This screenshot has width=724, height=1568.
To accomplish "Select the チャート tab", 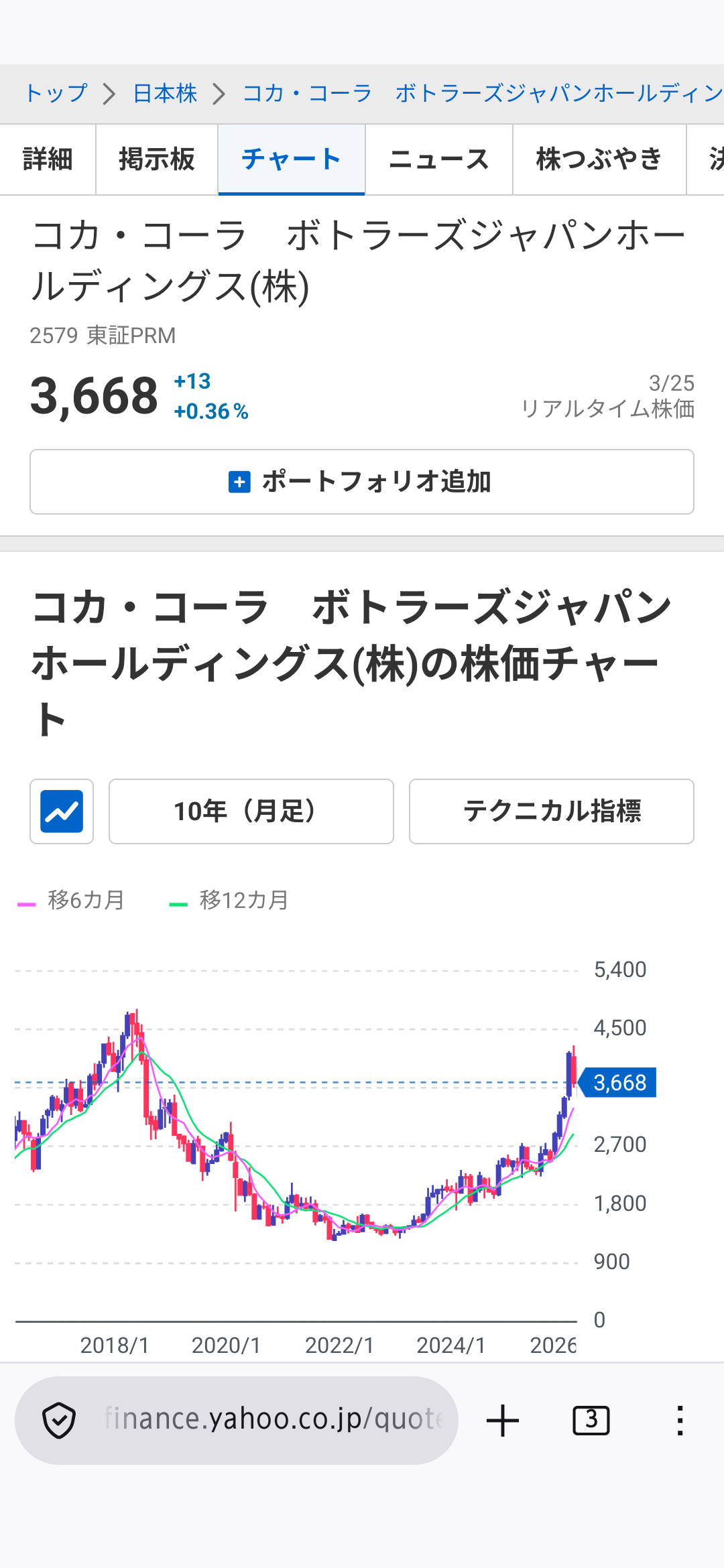I will [x=292, y=159].
